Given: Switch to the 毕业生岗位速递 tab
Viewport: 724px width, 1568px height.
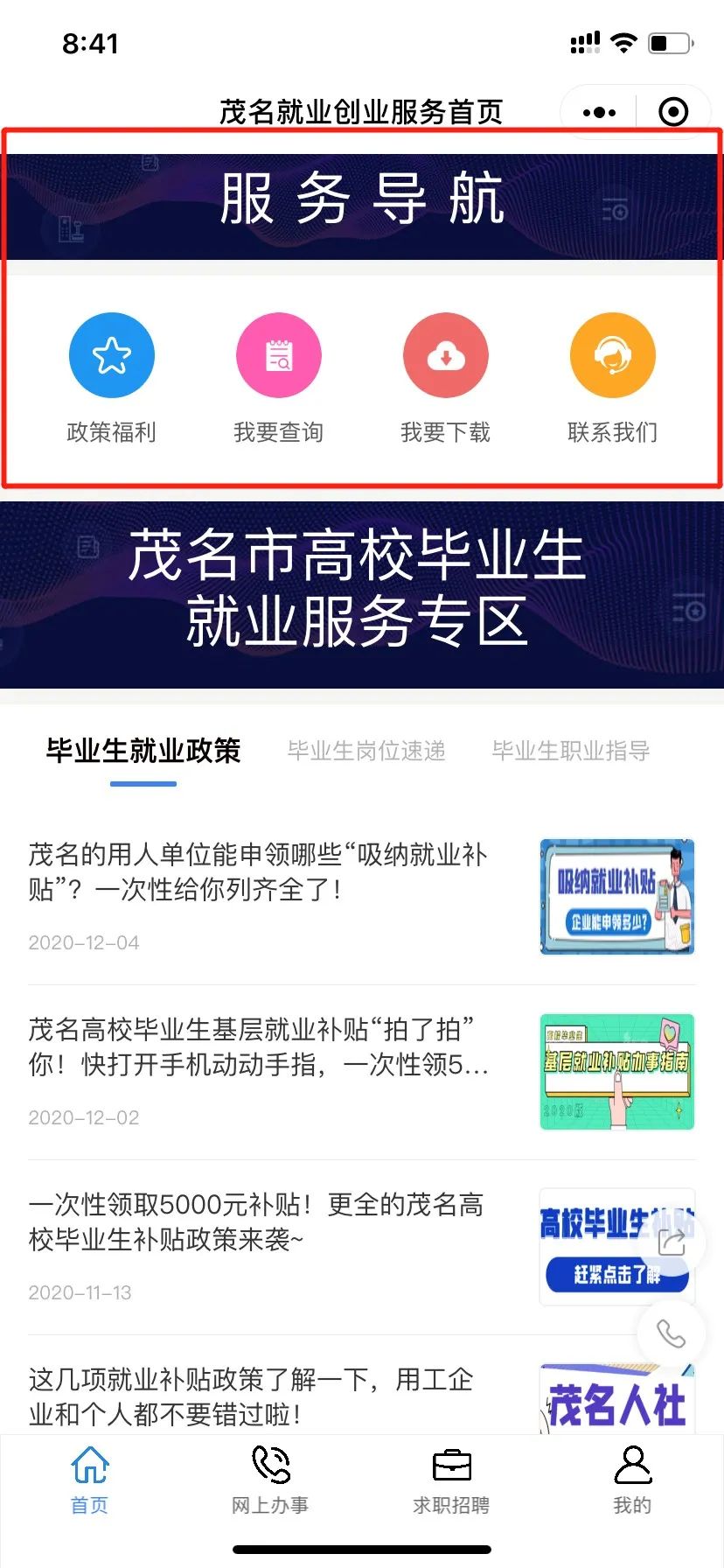Looking at the screenshot, I should 366,751.
